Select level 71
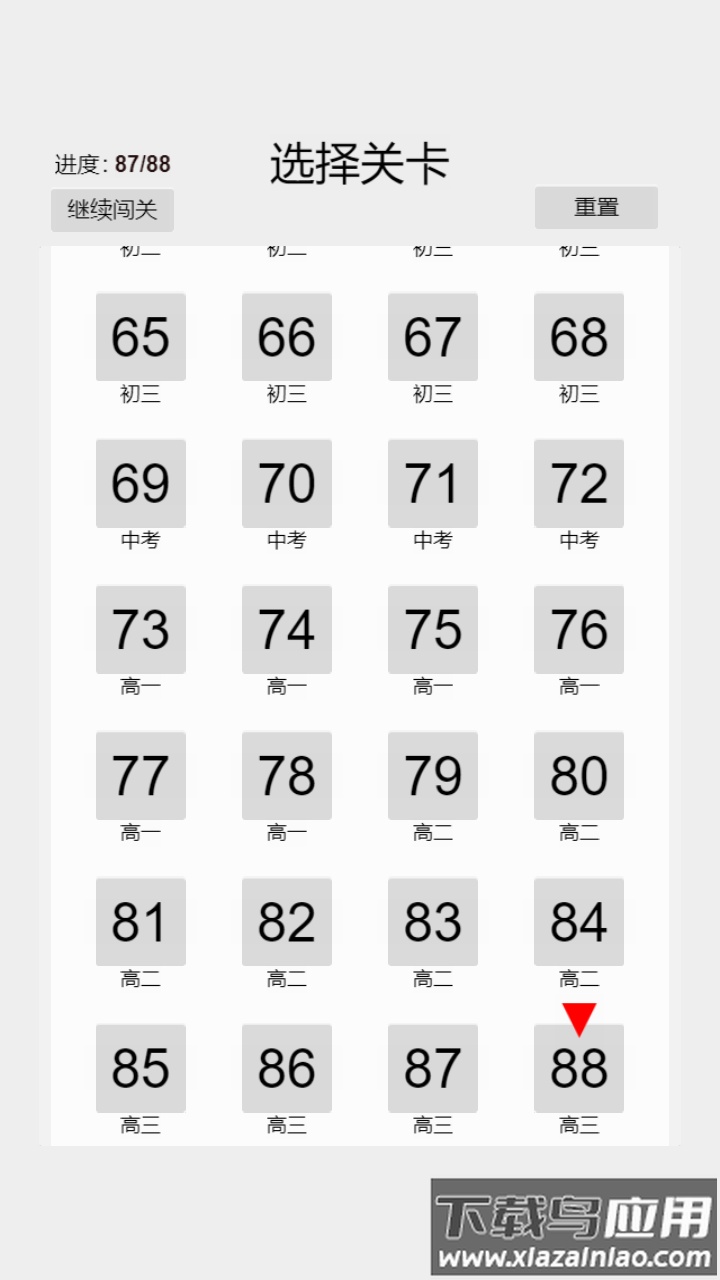Viewport: 720px width, 1280px height. coord(432,482)
